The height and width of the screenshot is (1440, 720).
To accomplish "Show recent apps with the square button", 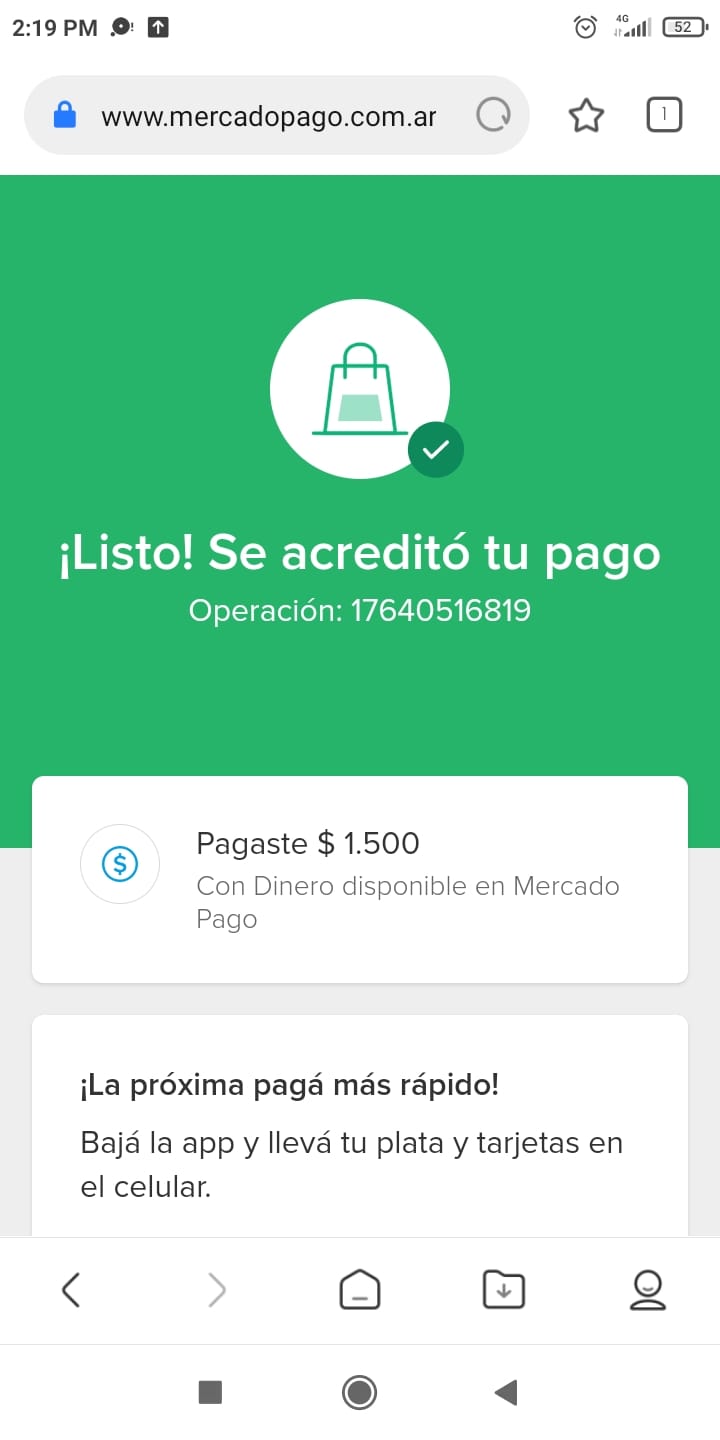I will (x=210, y=1392).
